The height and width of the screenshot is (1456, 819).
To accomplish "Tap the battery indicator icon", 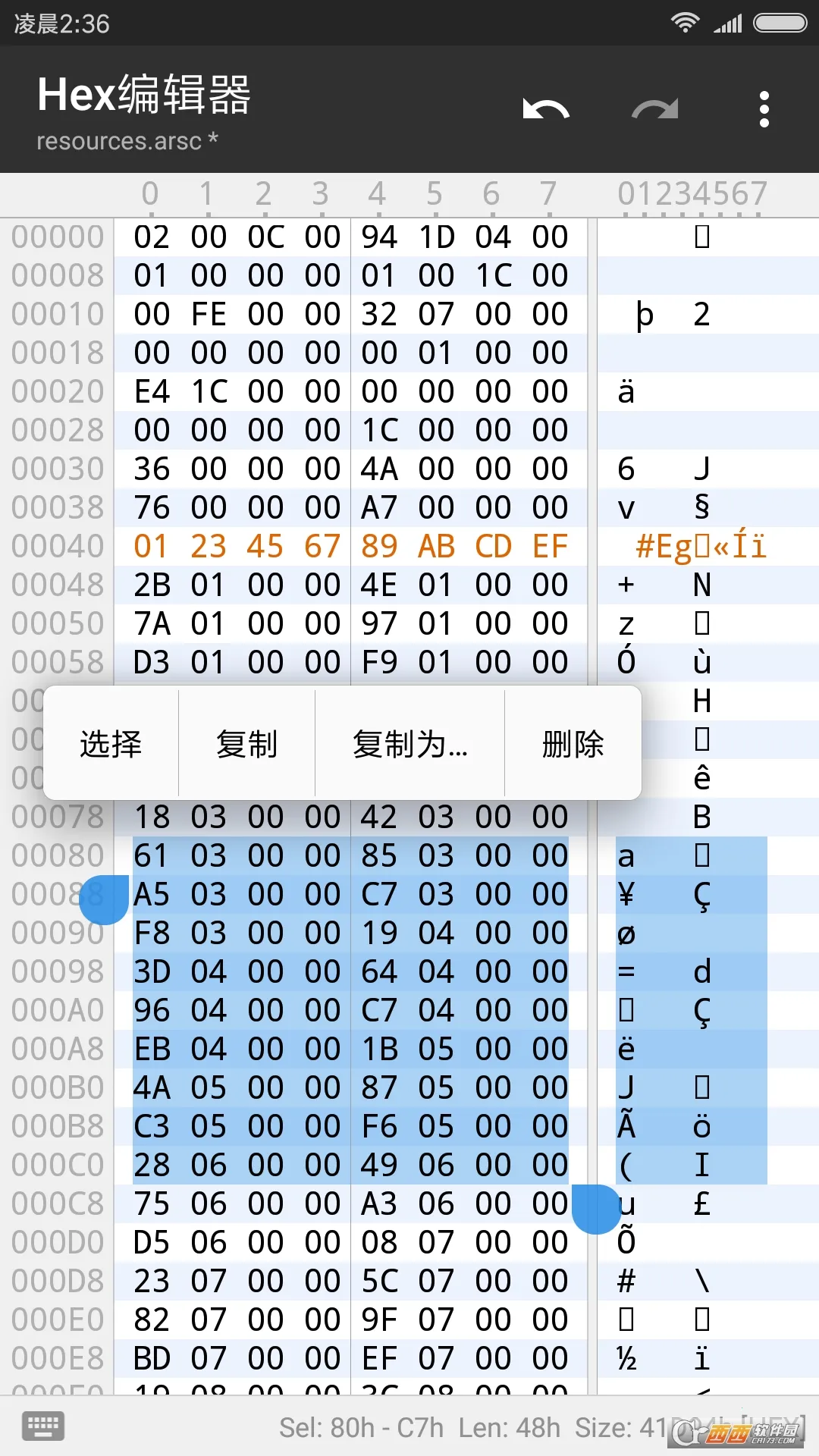I will 782,23.
